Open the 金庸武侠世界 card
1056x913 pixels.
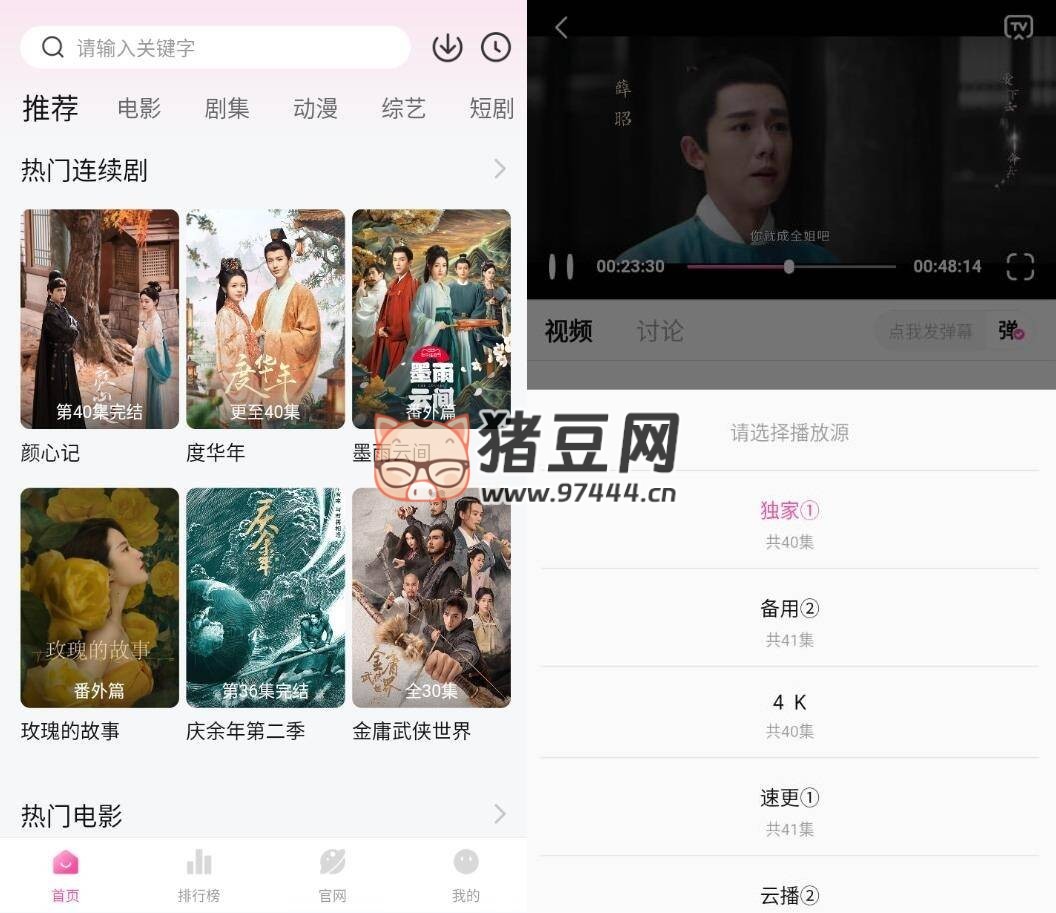[431, 598]
